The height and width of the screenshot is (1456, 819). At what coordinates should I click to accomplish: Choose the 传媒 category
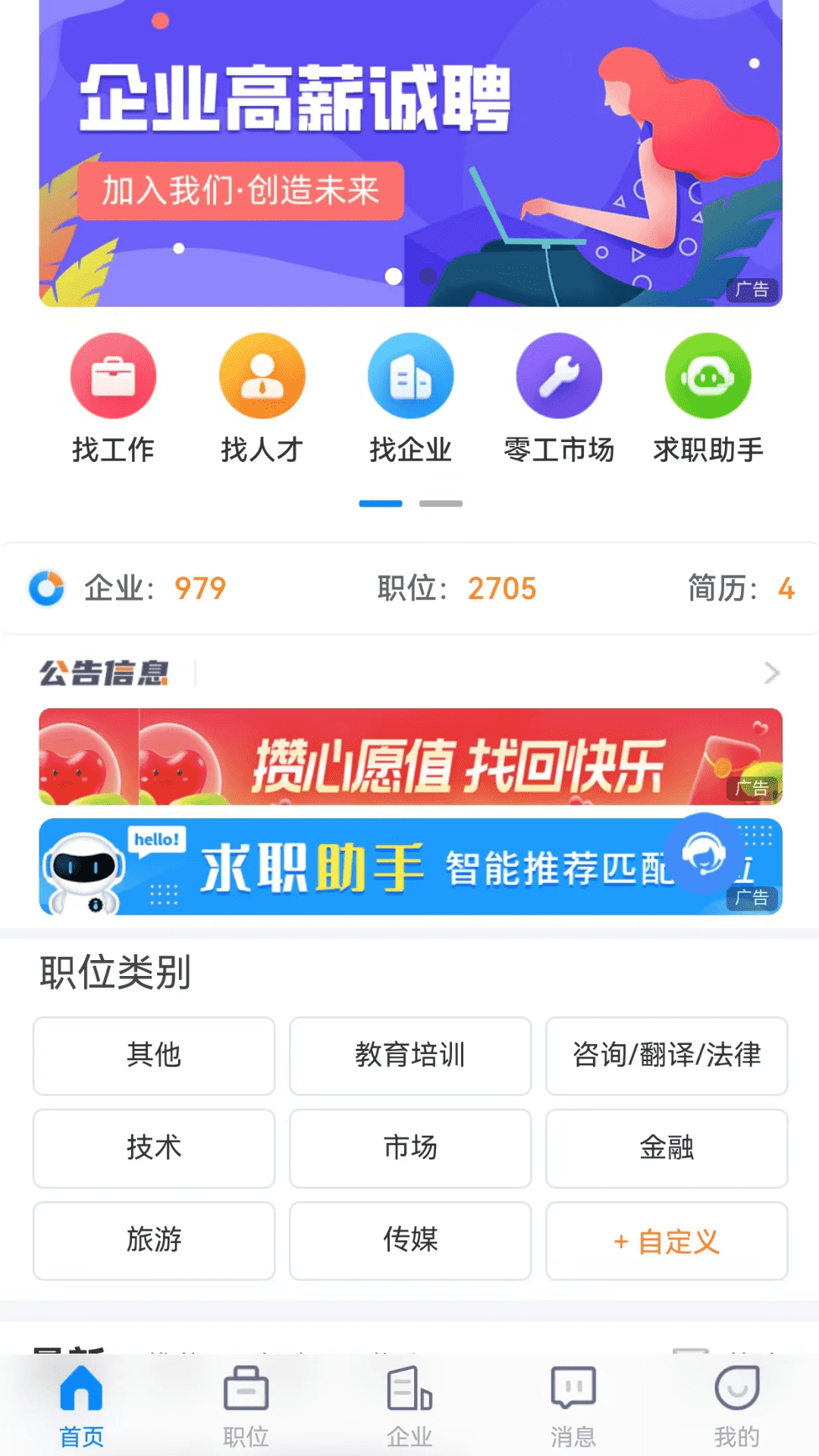coord(410,1241)
